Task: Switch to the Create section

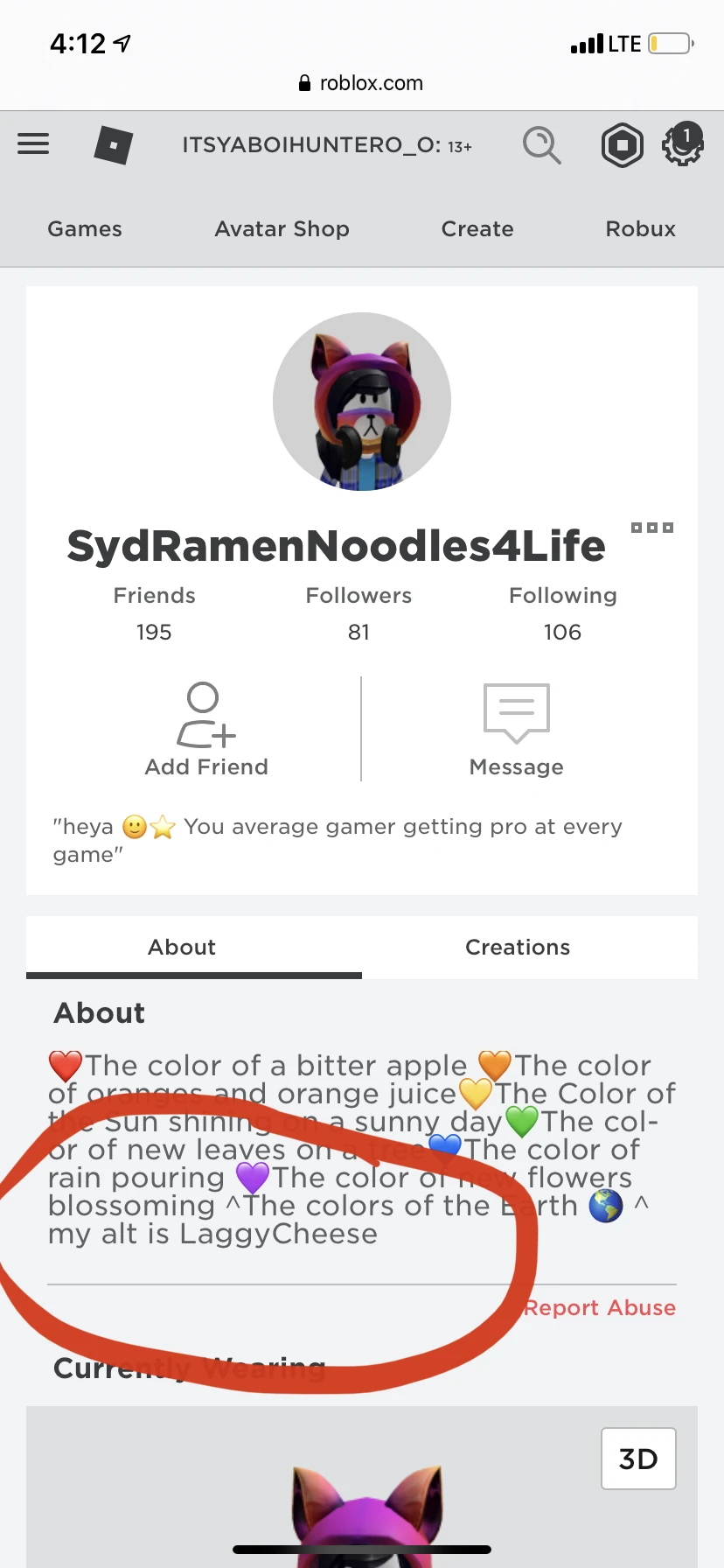Action: (x=477, y=229)
